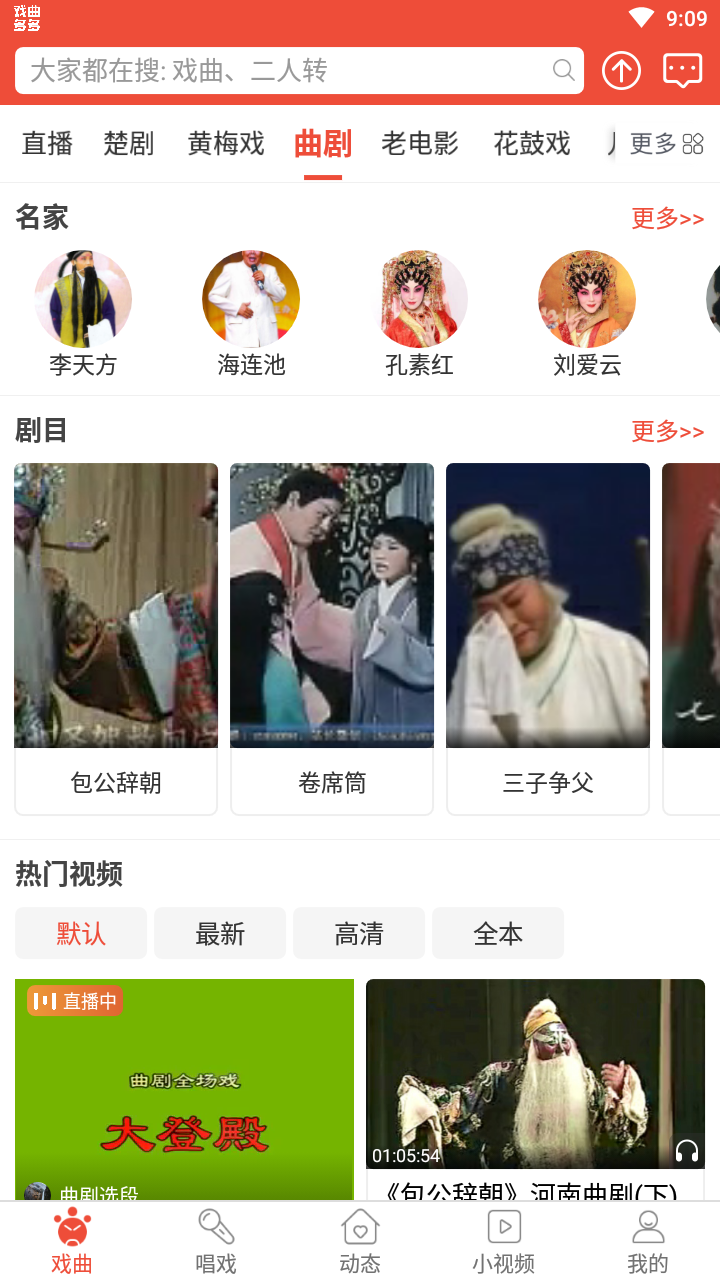
Task: Go to the 我的 profile tab
Action: (x=648, y=1241)
